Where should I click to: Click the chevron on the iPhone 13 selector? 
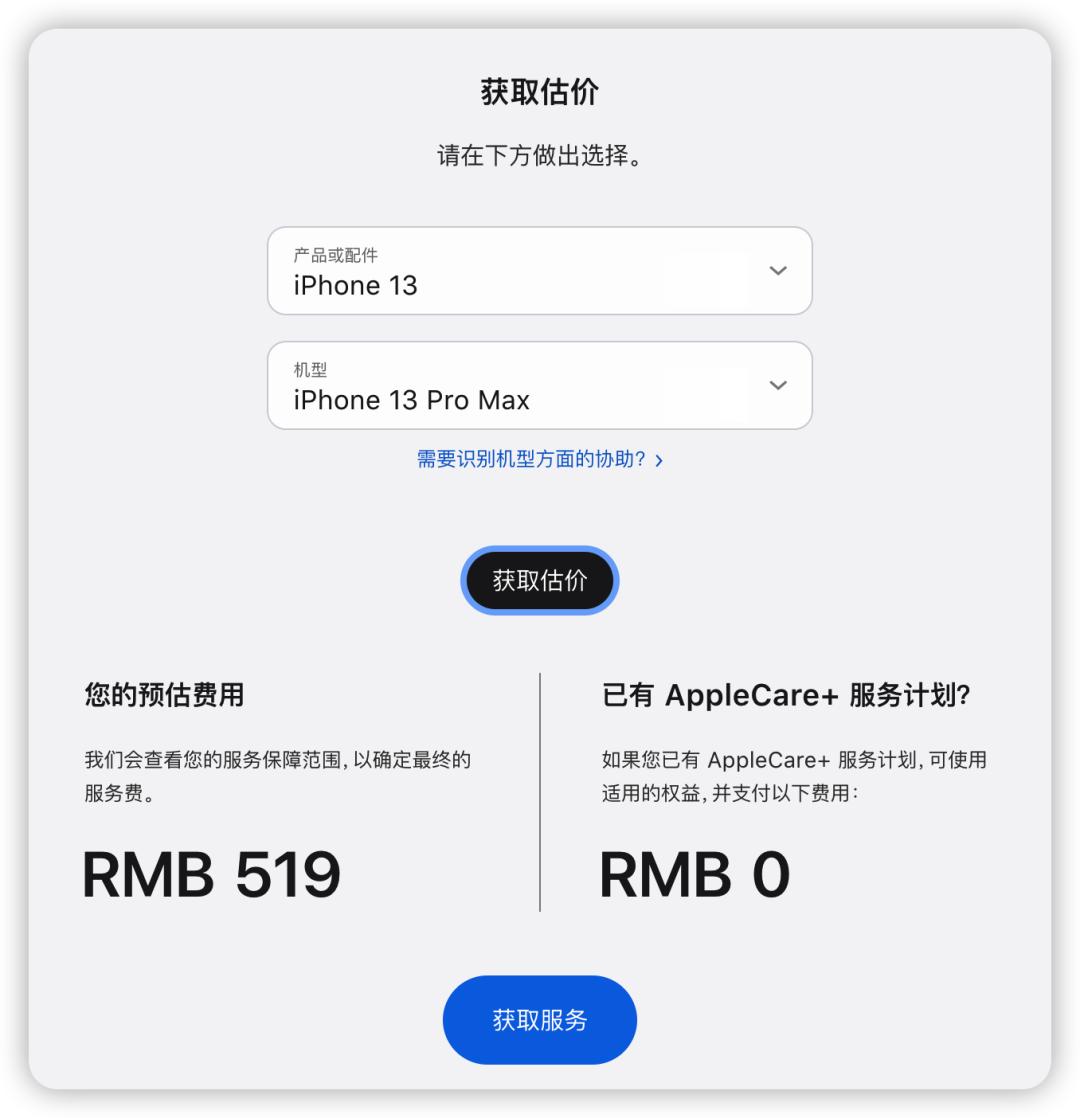778,271
